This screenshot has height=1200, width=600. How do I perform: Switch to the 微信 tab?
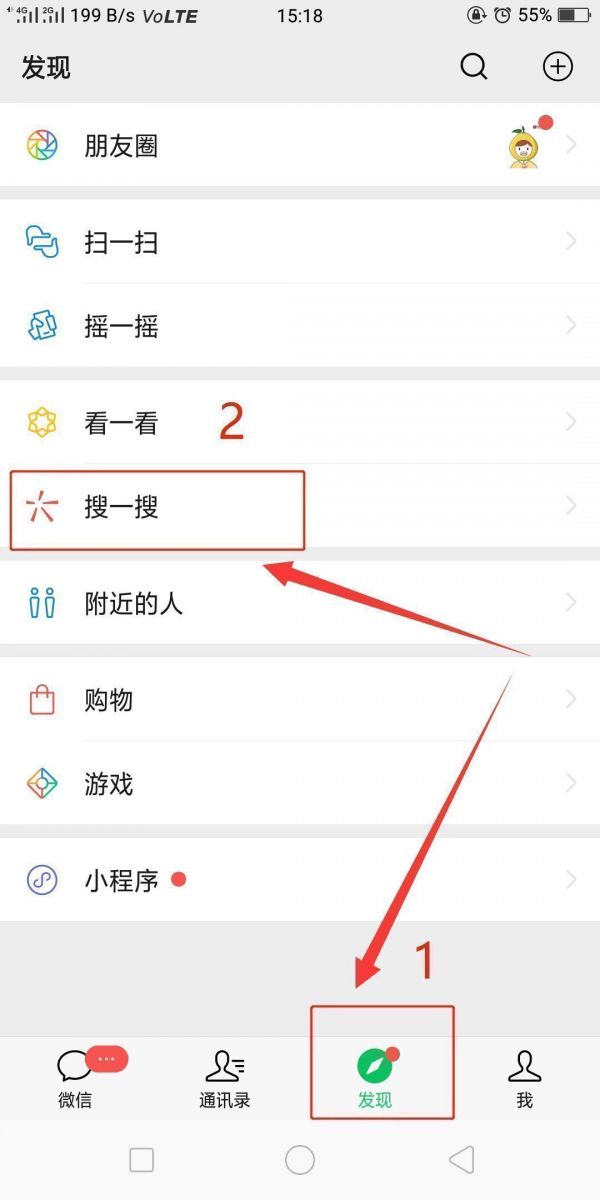(x=76, y=1078)
